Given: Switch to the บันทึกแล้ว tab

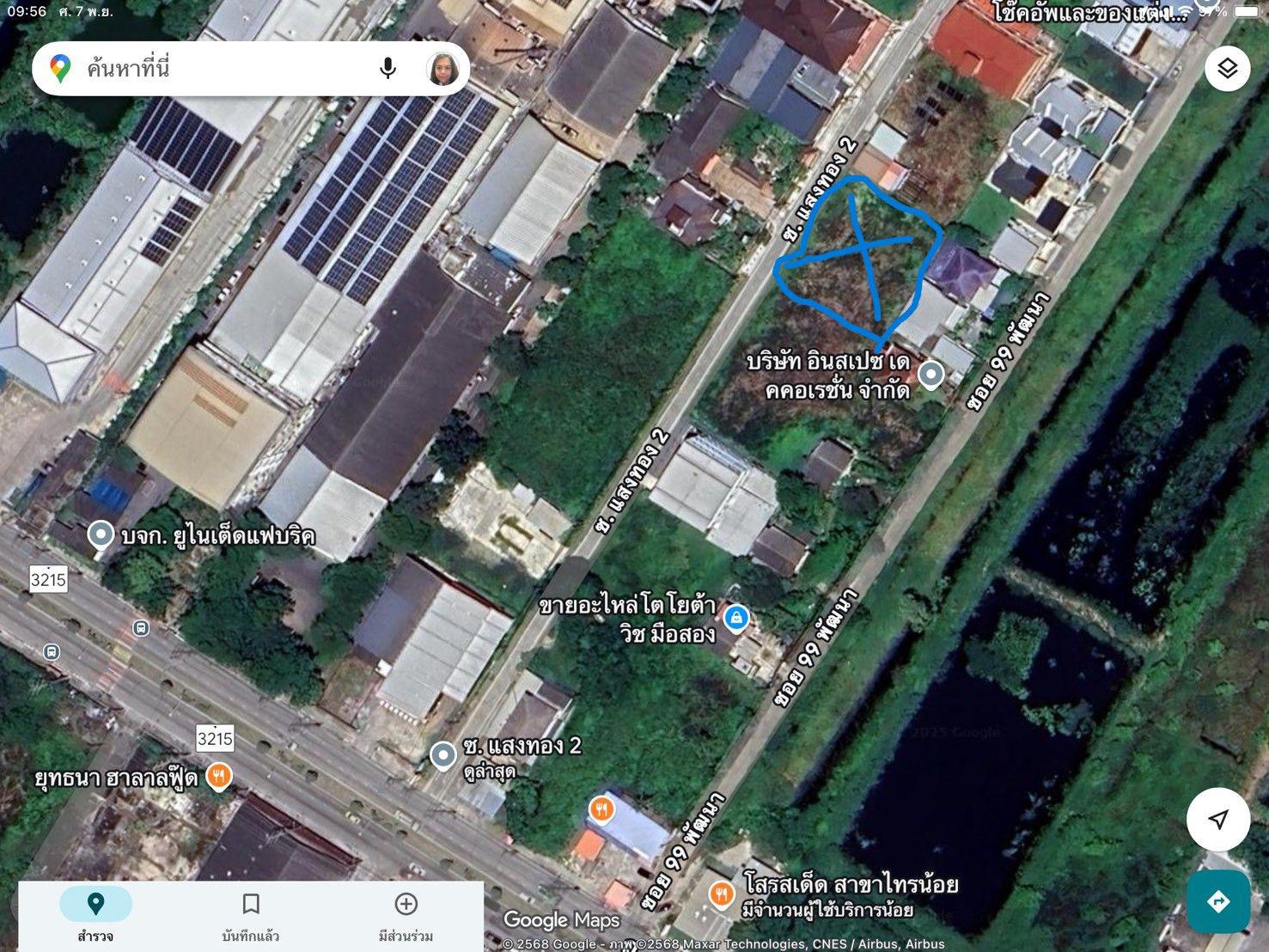Looking at the screenshot, I should click(251, 914).
